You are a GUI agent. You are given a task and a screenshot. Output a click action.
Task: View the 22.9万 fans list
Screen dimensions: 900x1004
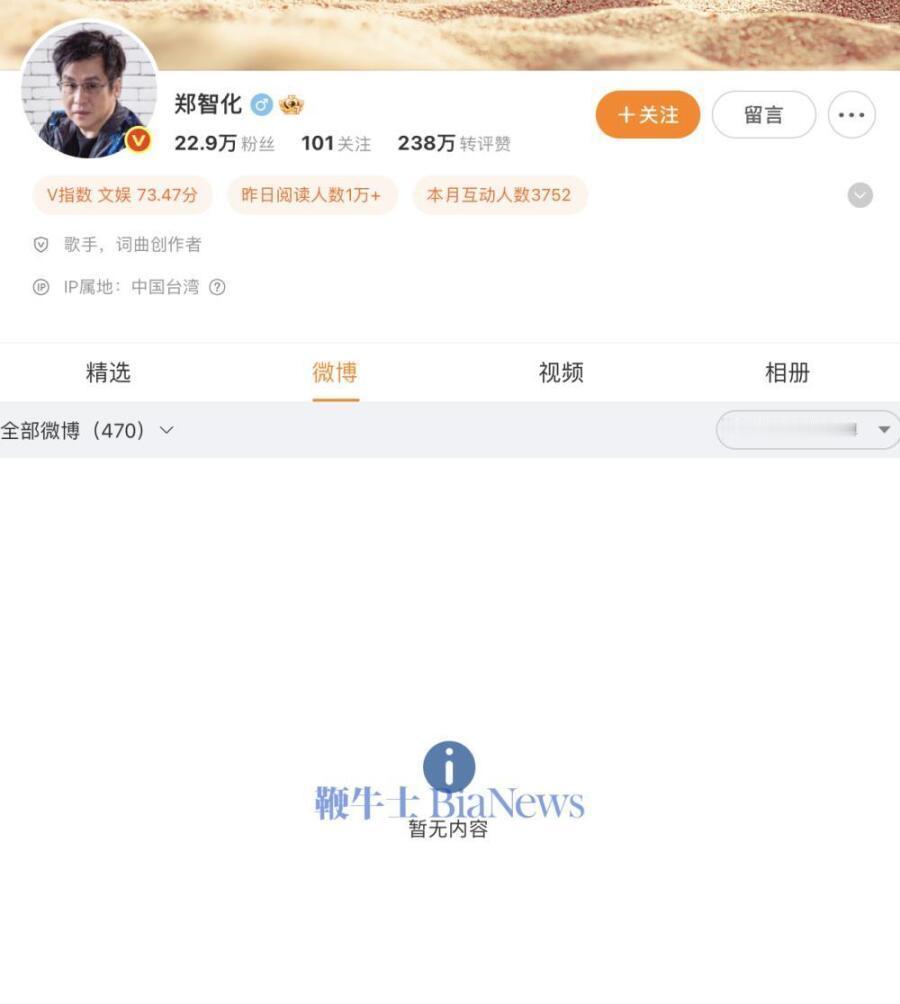(x=224, y=143)
